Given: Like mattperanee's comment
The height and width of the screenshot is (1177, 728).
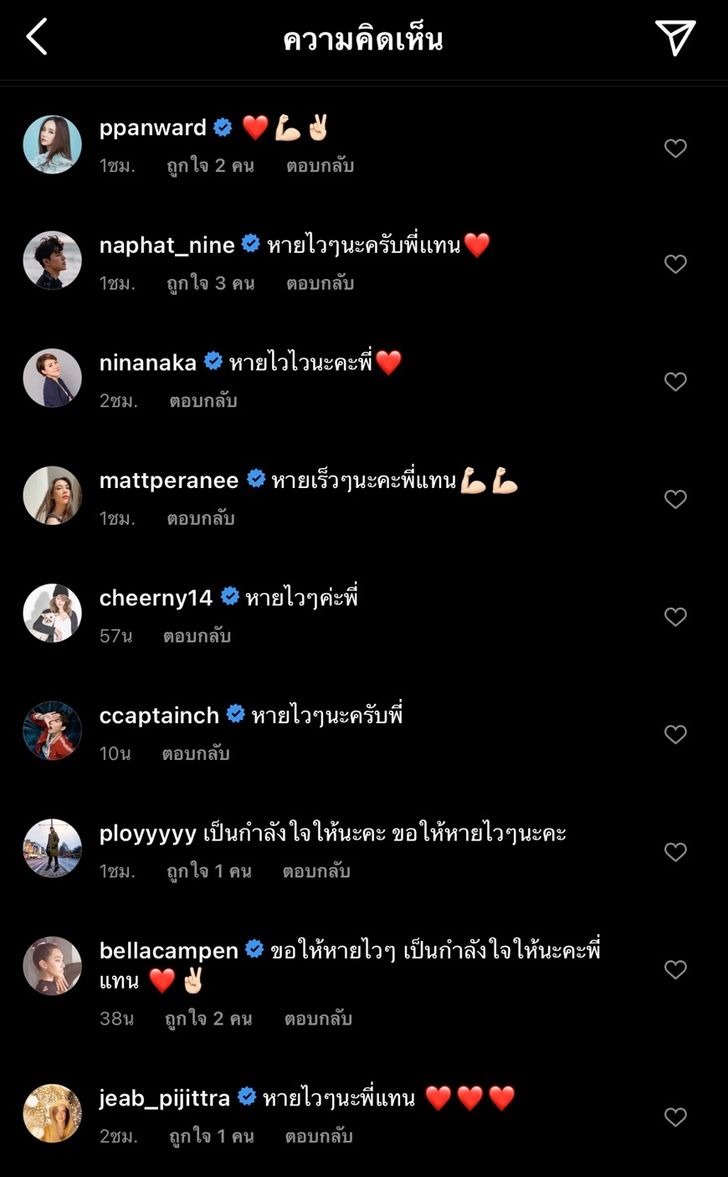Looking at the screenshot, I should click(x=676, y=499).
